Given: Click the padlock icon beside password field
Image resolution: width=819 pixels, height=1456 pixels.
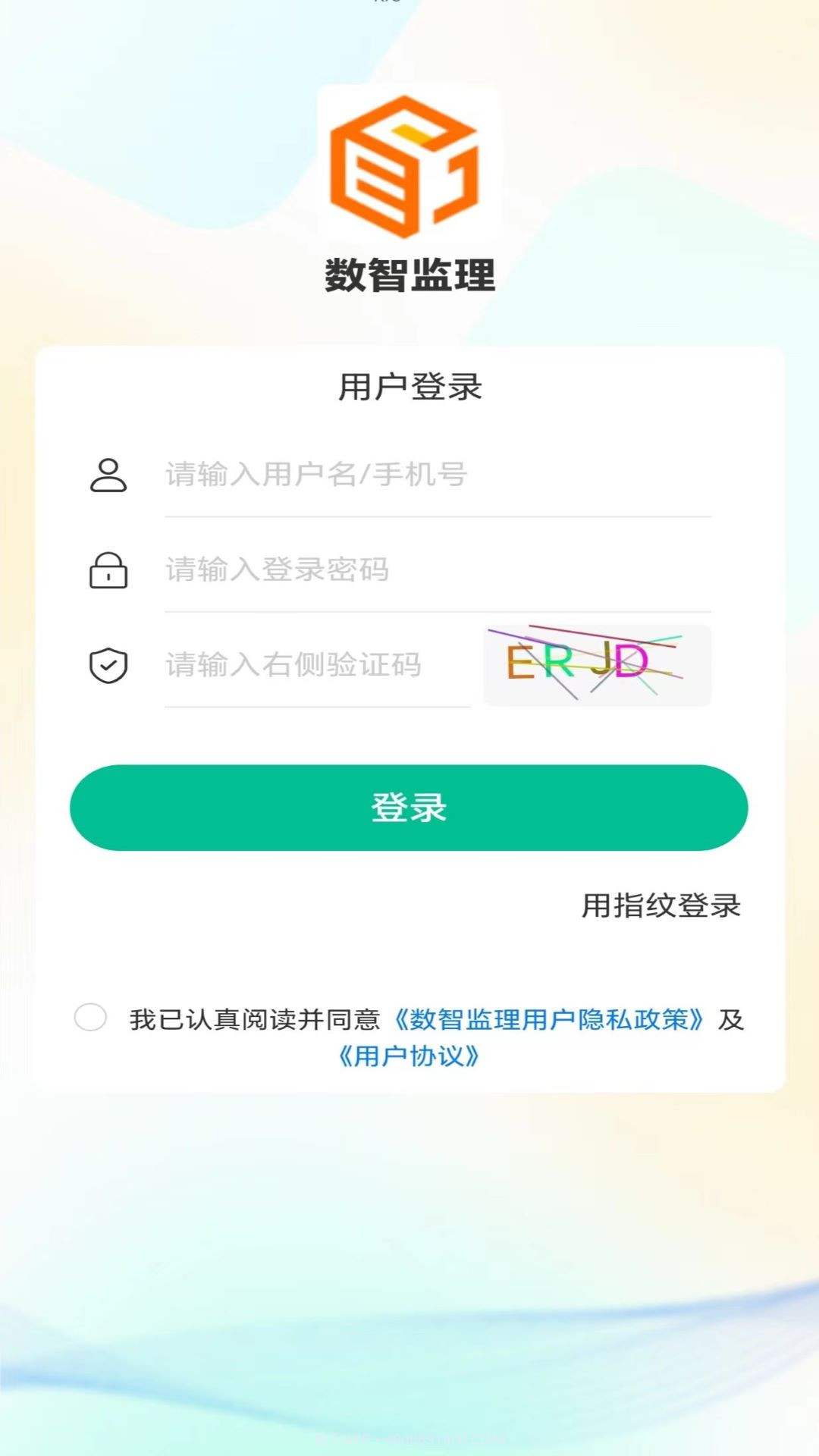Looking at the screenshot, I should [x=108, y=571].
